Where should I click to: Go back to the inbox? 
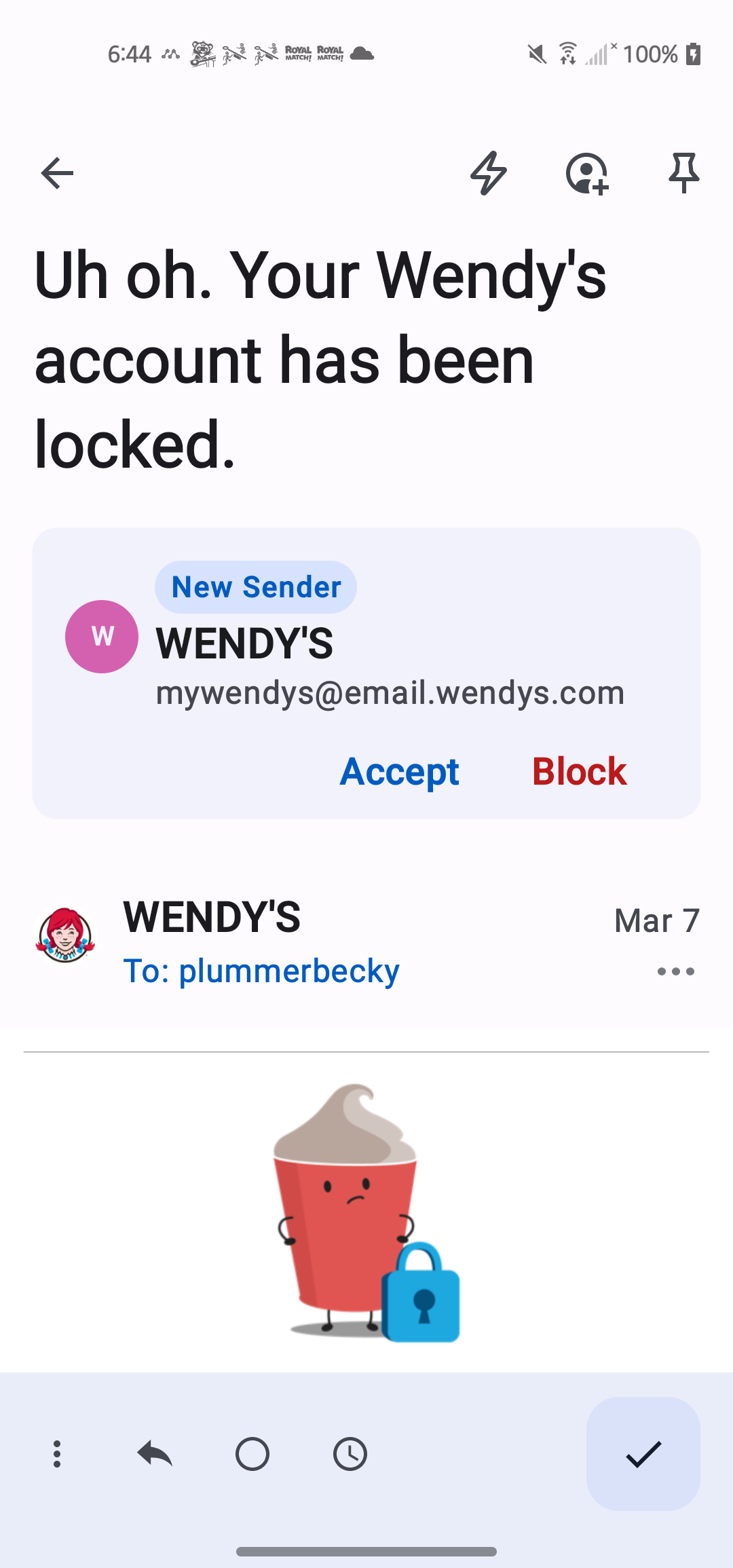57,174
